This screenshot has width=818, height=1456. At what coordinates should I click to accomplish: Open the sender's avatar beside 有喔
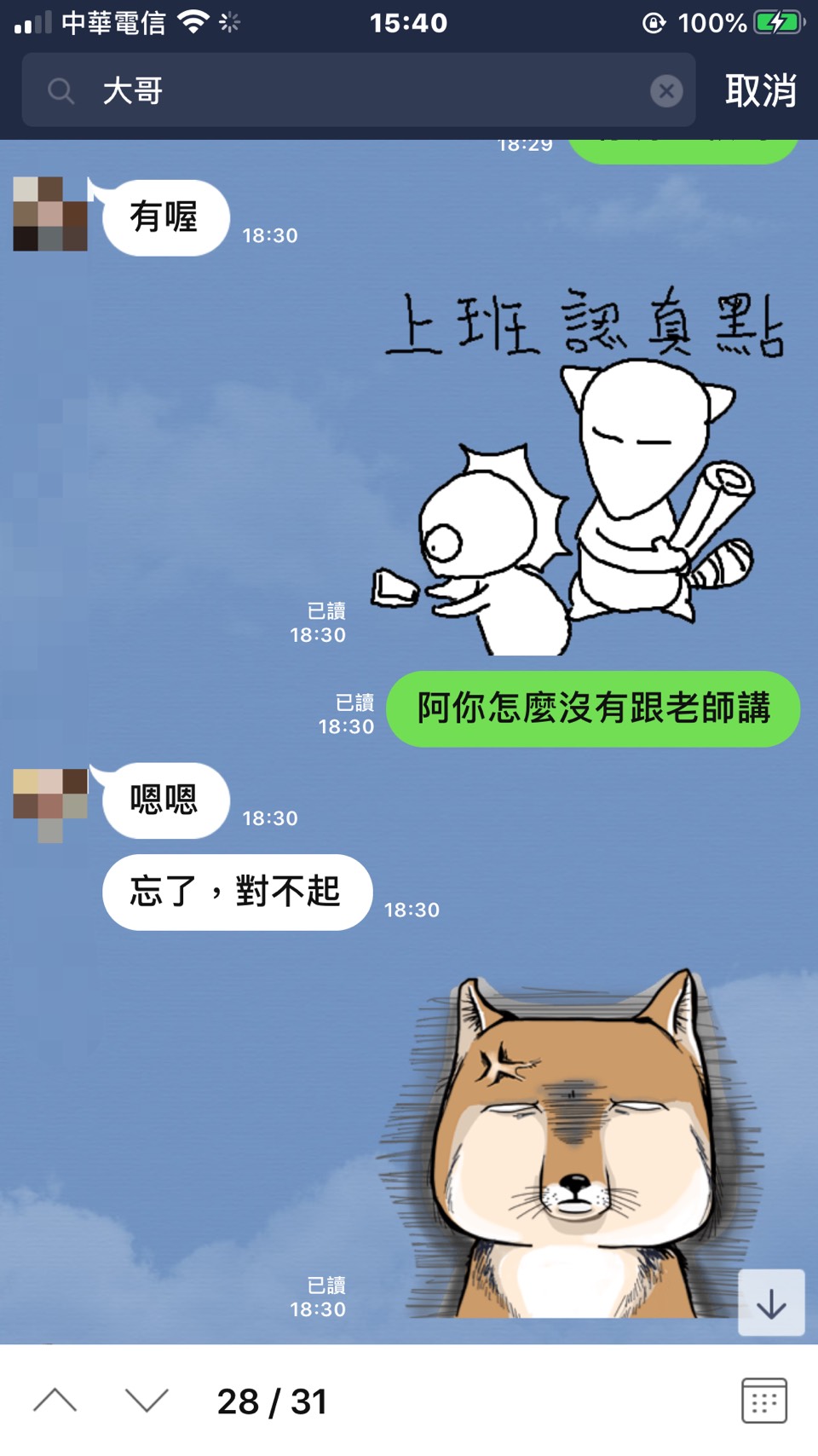(50, 214)
